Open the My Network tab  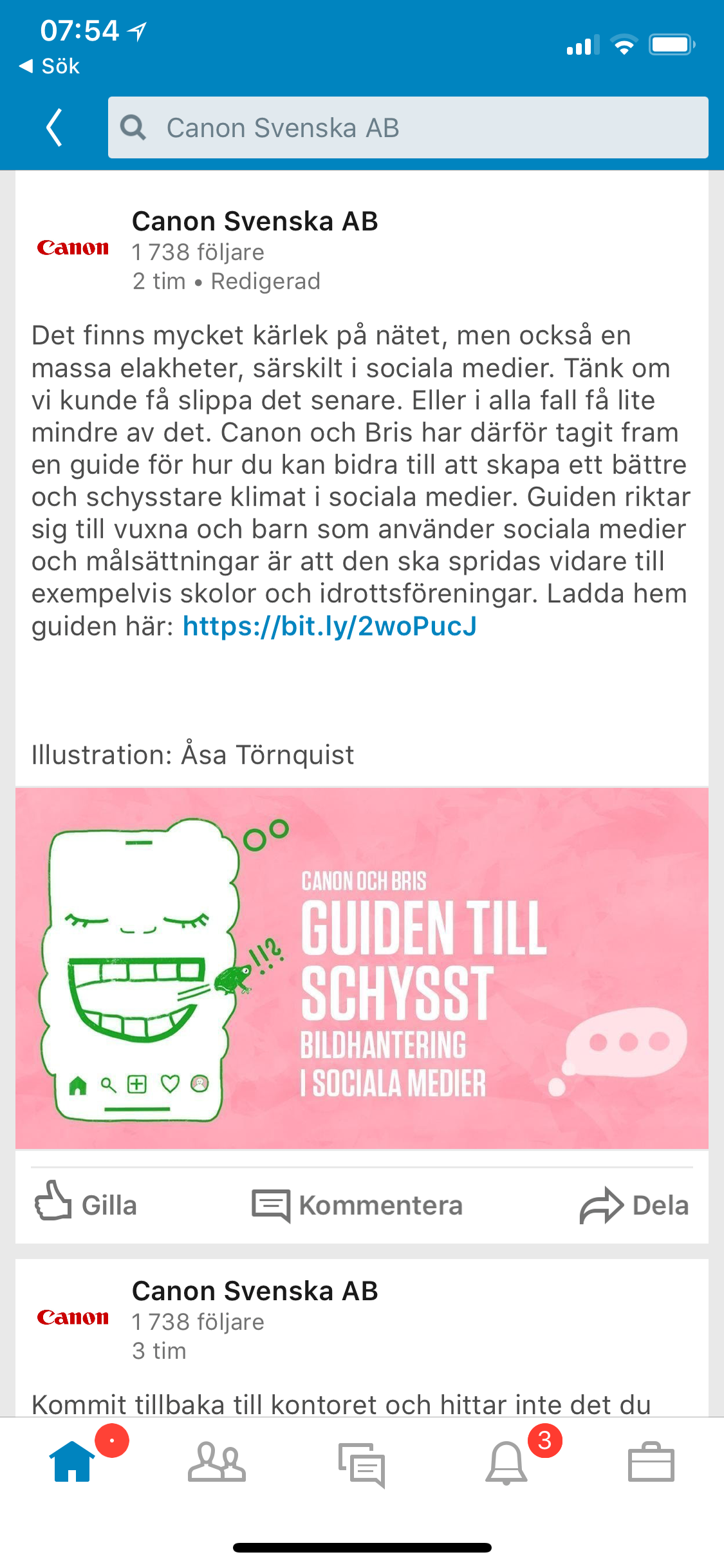[x=217, y=1462]
